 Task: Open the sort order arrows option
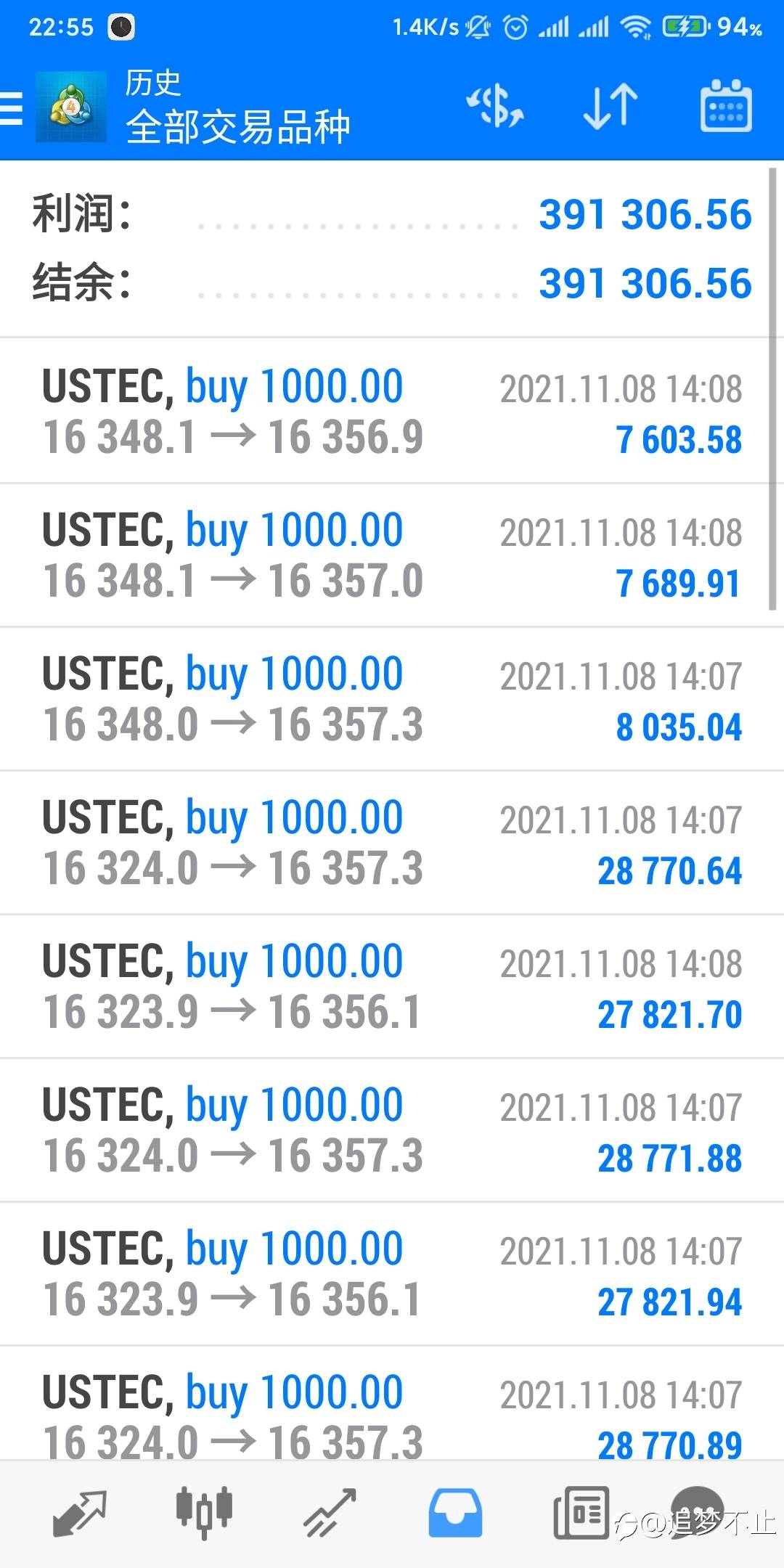pos(611,107)
